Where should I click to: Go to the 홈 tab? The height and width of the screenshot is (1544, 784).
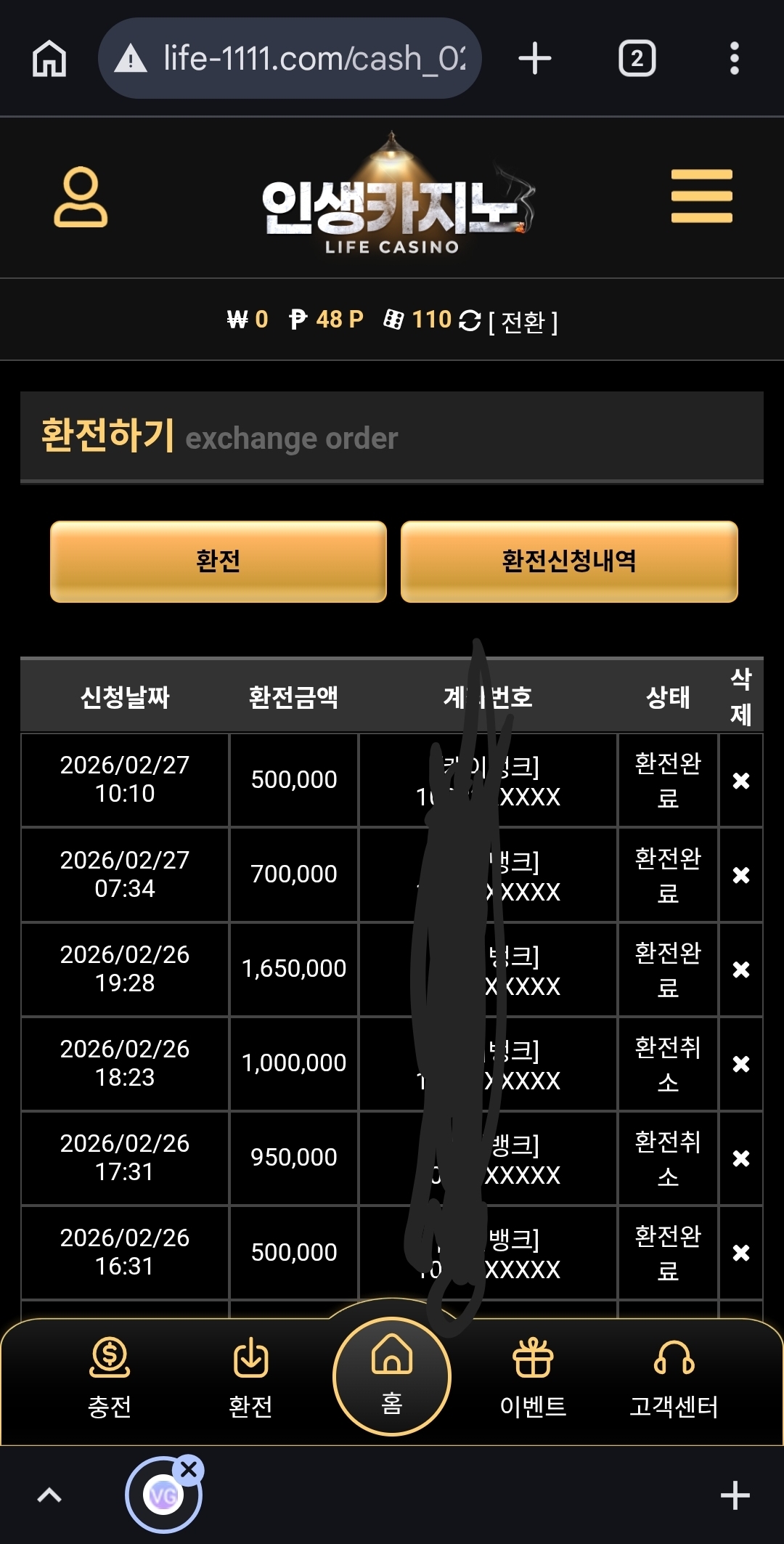[x=392, y=1376]
